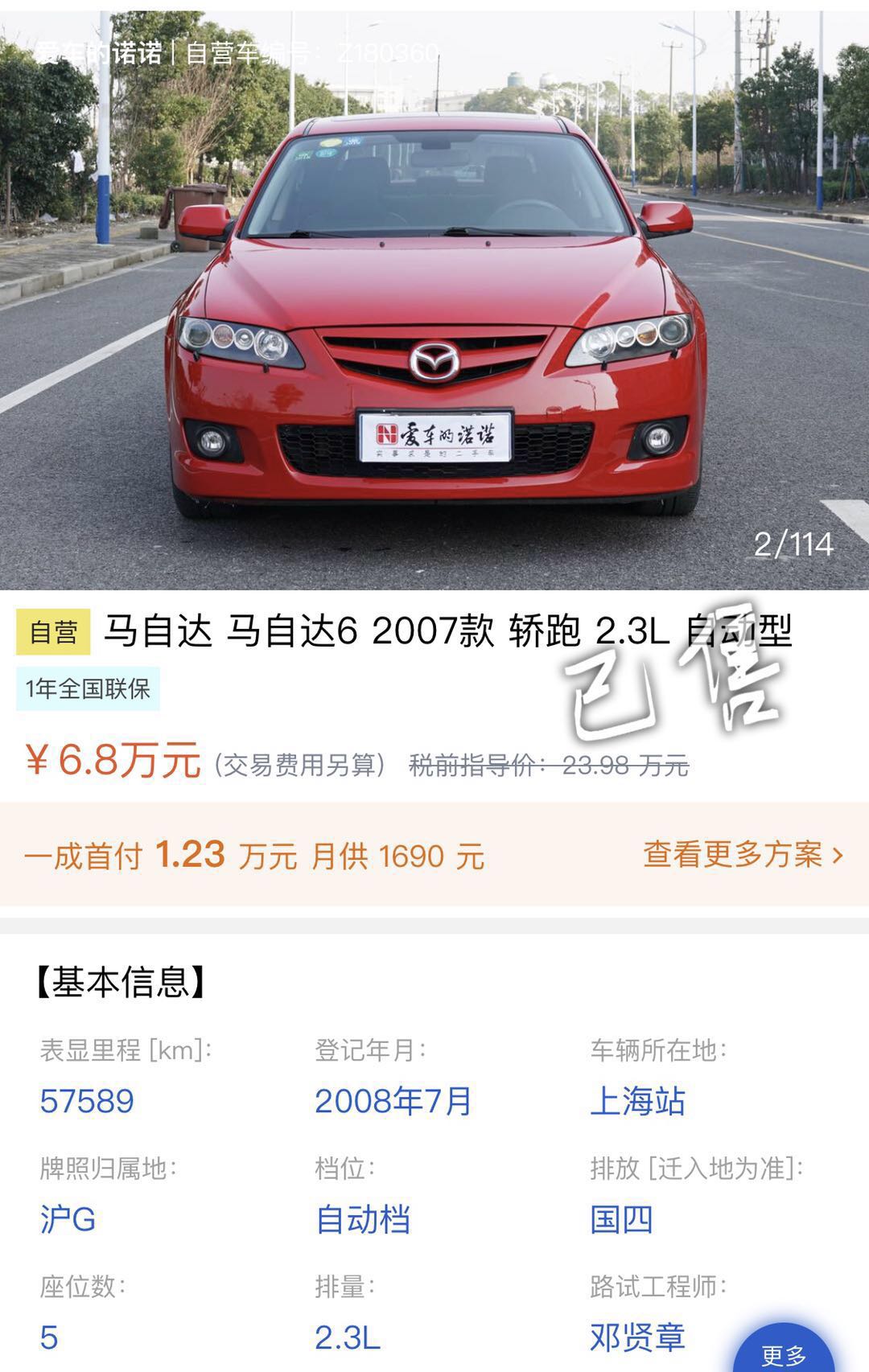Tap 查看更多方案 for more financing plans

[742, 854]
